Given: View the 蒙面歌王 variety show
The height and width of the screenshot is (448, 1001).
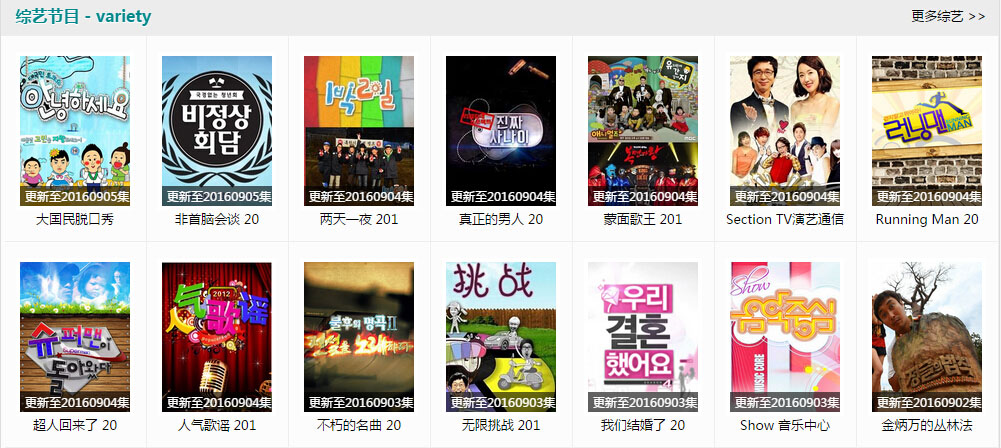Looking at the screenshot, I should pyautogui.click(x=643, y=131).
